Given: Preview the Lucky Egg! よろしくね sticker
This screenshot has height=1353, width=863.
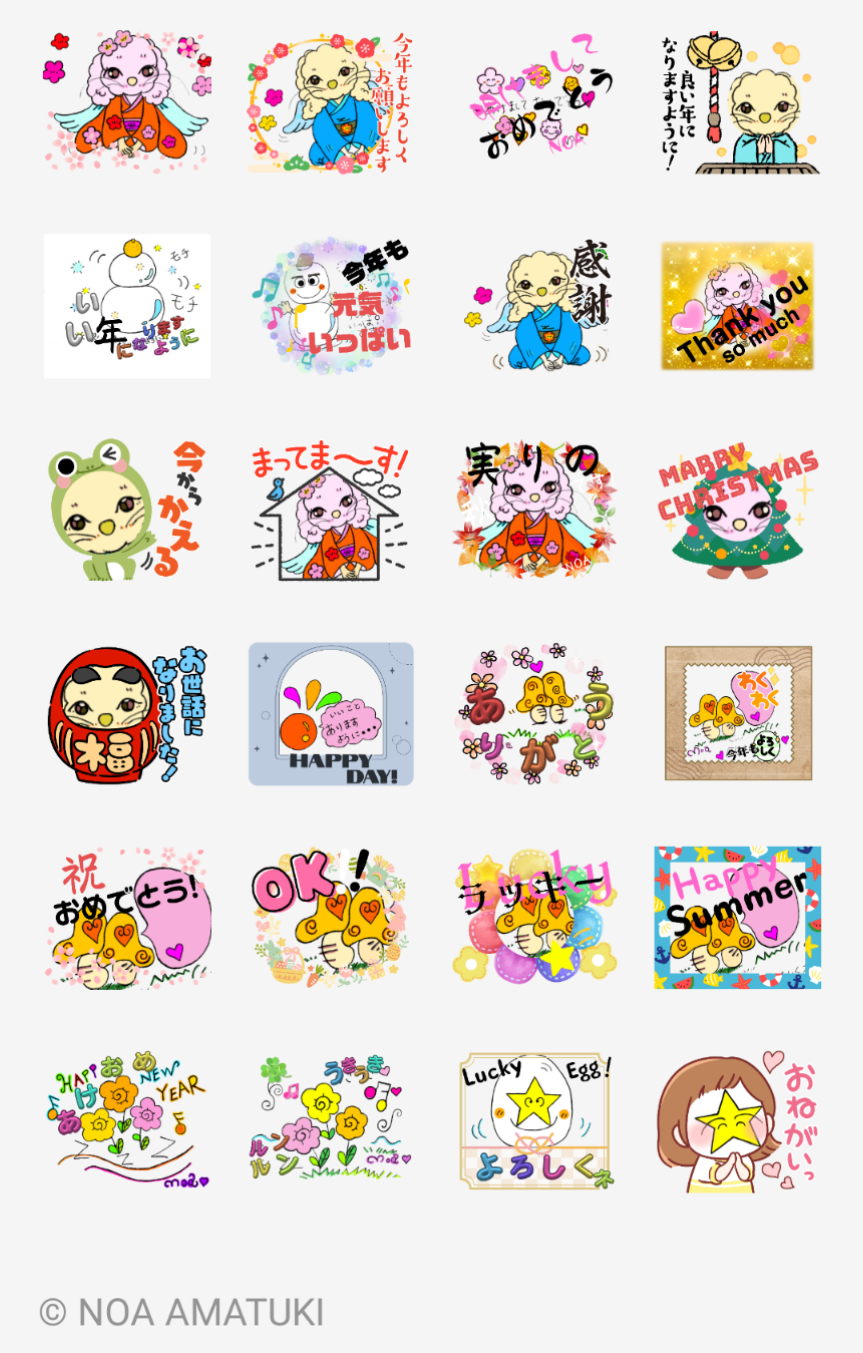Looking at the screenshot, I should coord(534,1120).
